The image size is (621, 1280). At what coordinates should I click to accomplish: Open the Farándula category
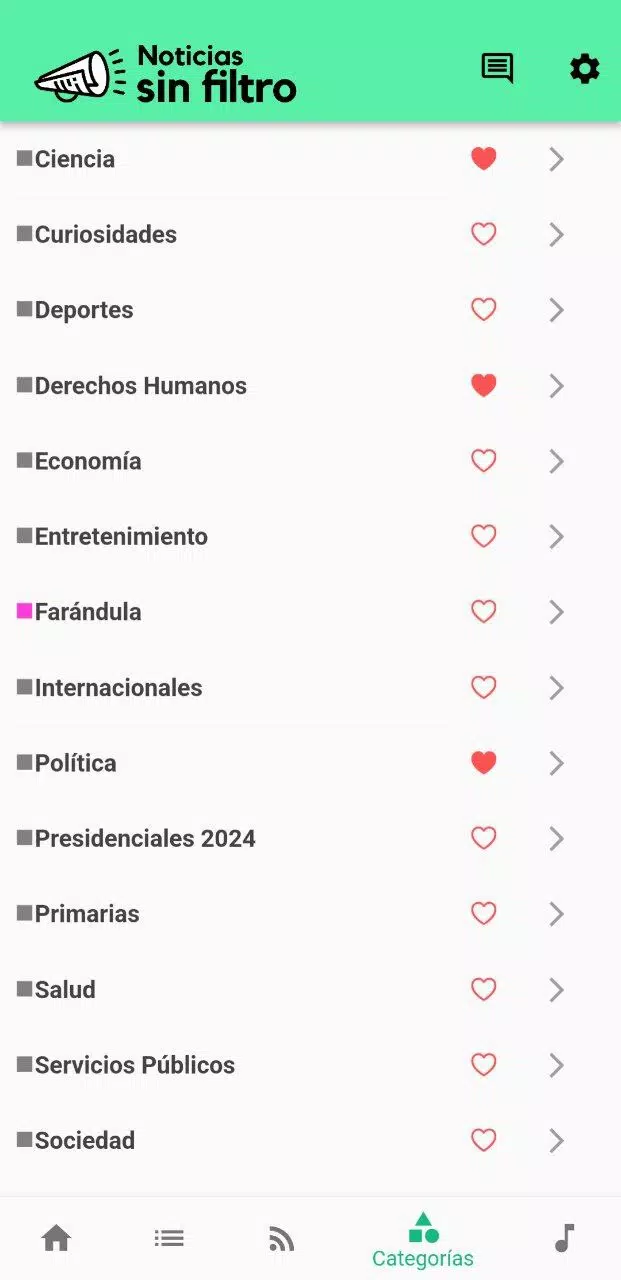click(x=310, y=612)
